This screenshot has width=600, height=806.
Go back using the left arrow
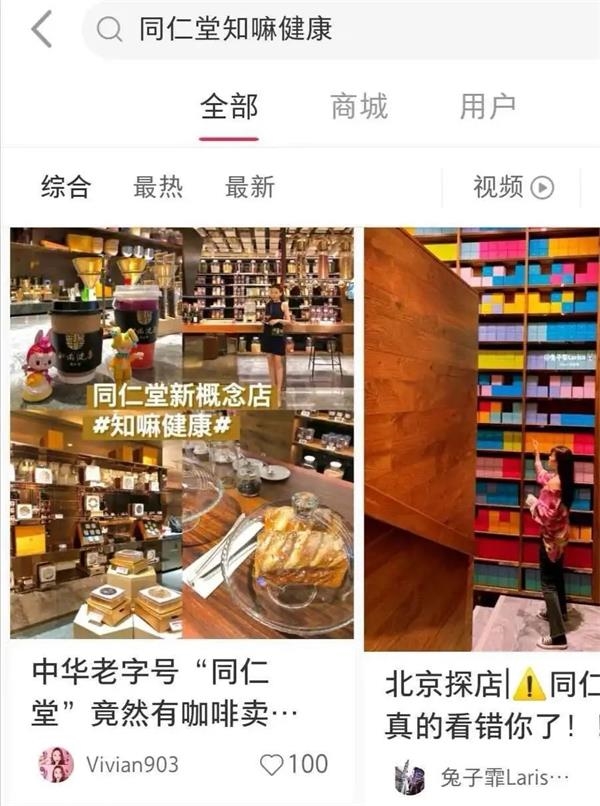[40, 30]
